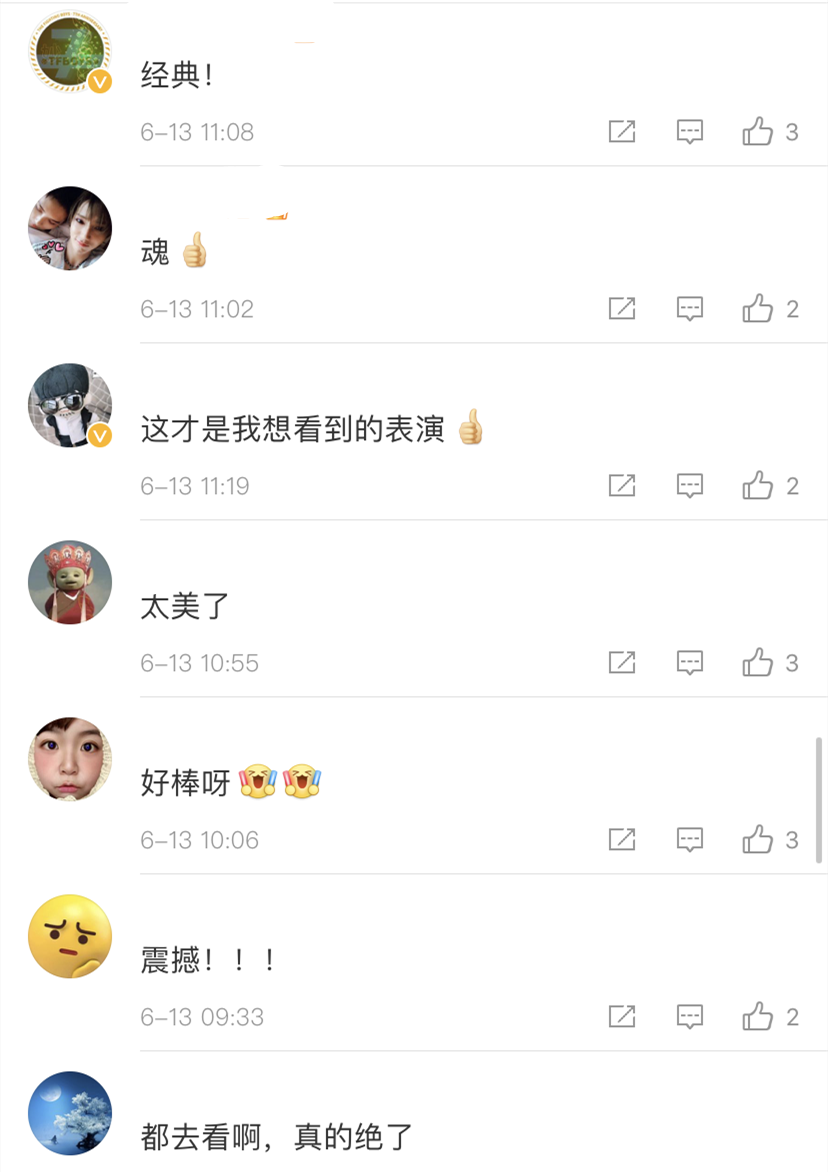Open the avatar of the "经典！" commenter
This screenshot has width=828, height=1172.
(x=70, y=52)
